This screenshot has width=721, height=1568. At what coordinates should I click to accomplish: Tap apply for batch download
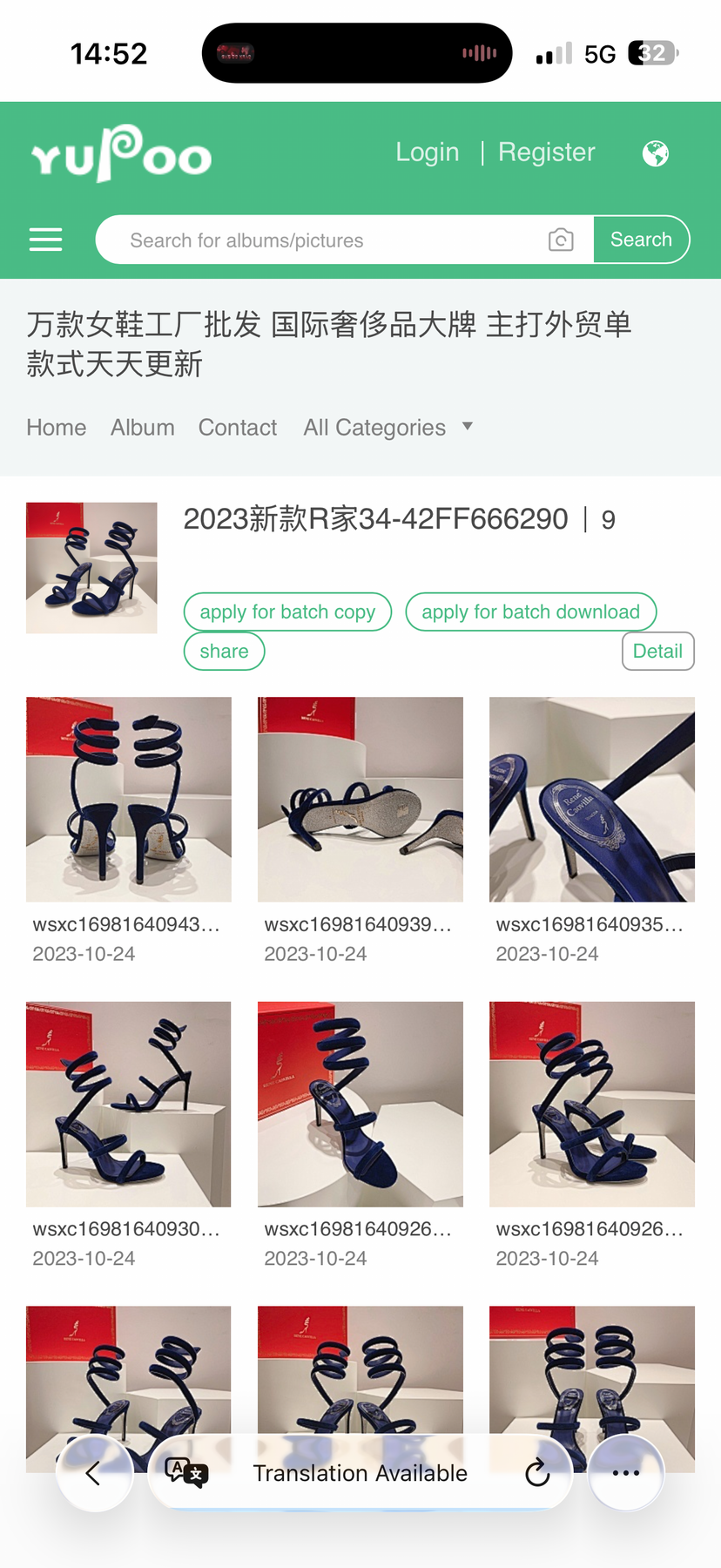click(530, 612)
